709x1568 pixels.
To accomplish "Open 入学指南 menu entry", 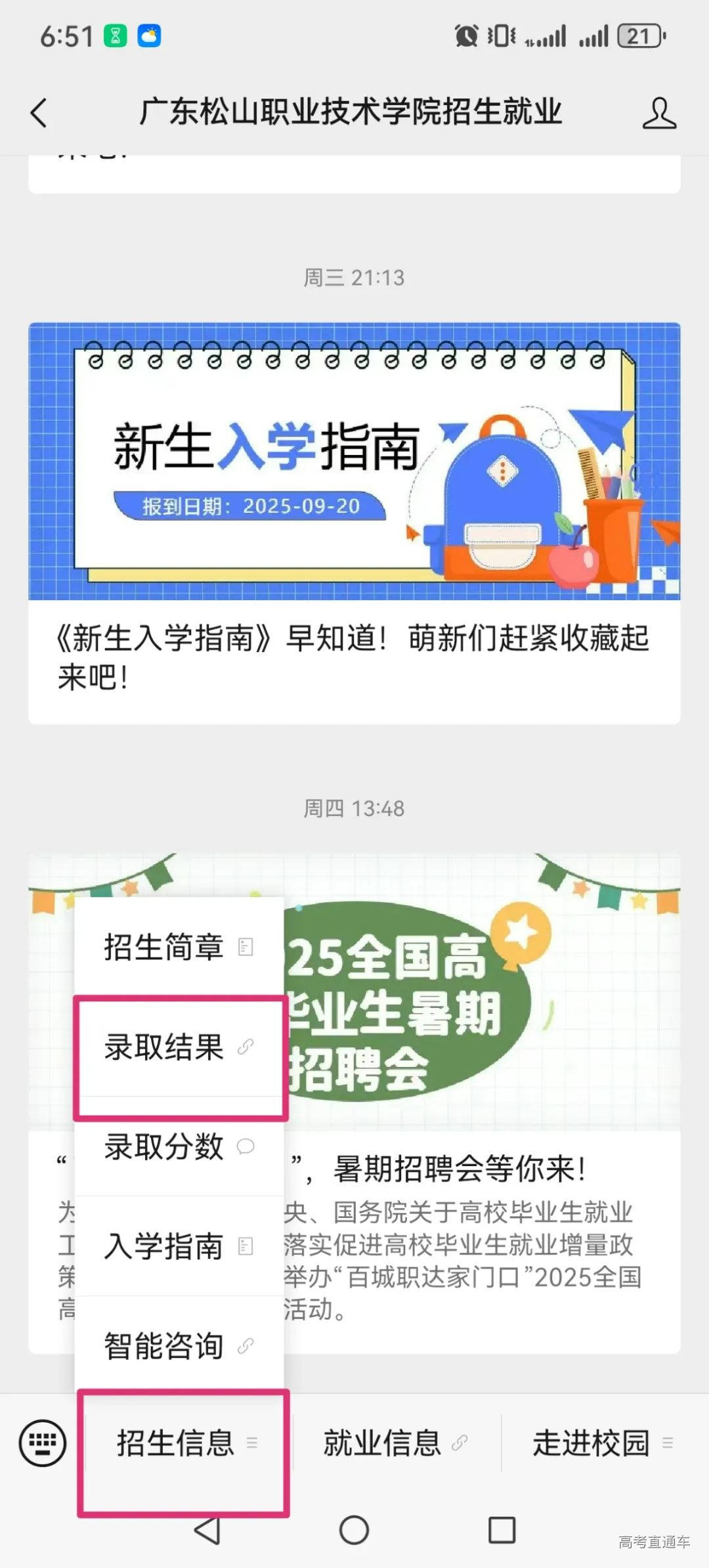I will (x=178, y=1246).
